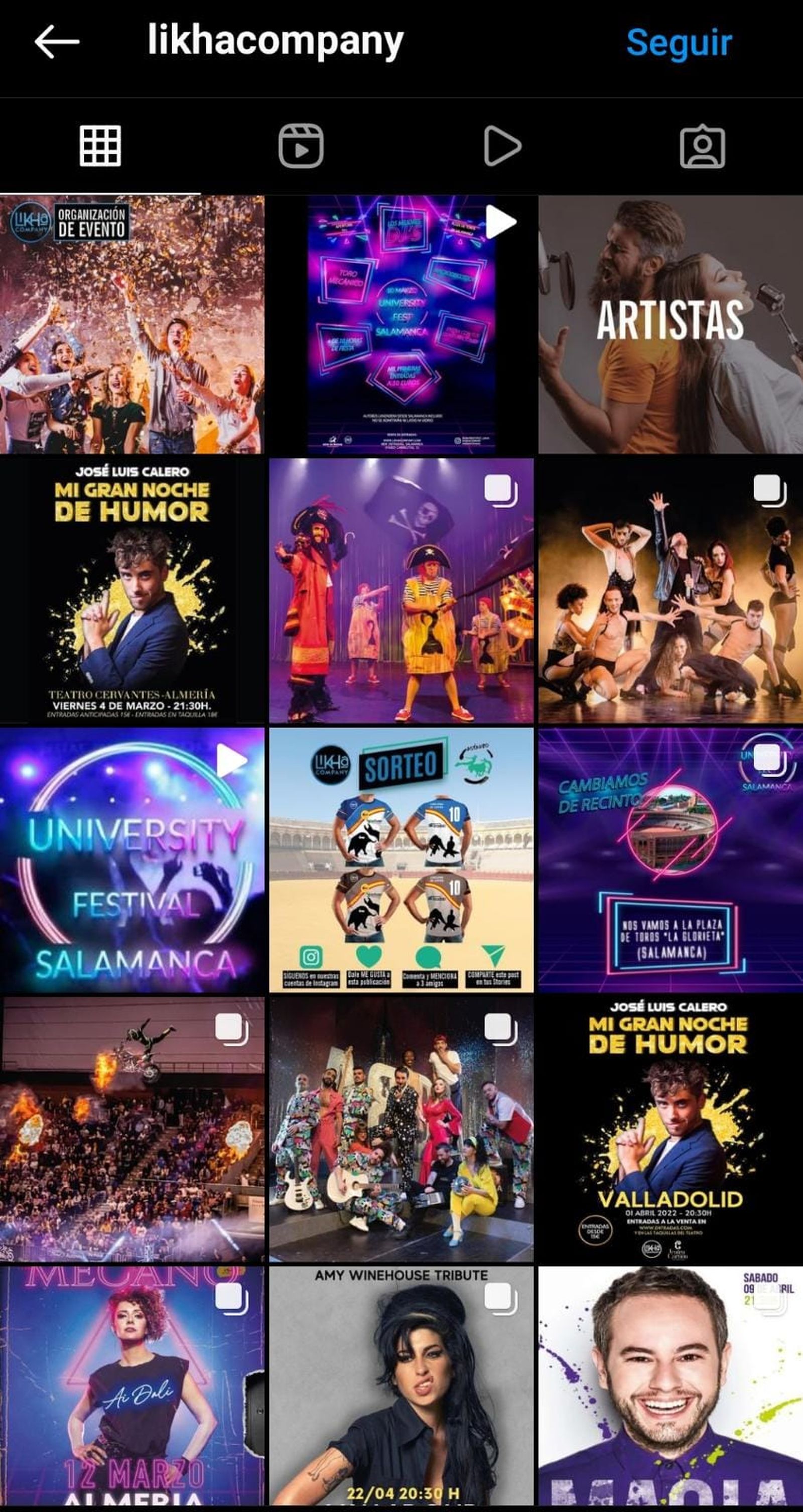803x1512 pixels.
Task: Open the University Festival Salamanca video
Action: [x=132, y=860]
